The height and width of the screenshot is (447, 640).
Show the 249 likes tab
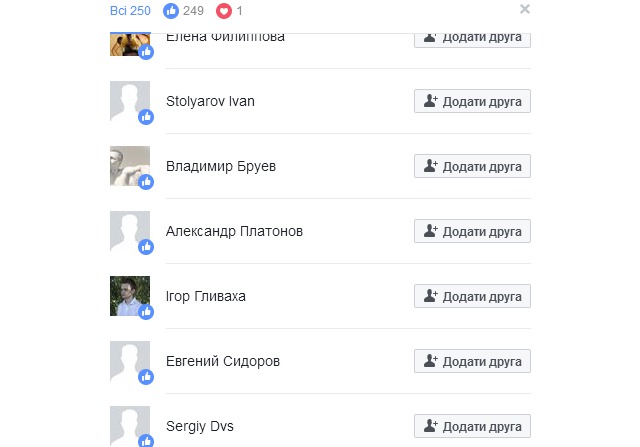(x=184, y=10)
